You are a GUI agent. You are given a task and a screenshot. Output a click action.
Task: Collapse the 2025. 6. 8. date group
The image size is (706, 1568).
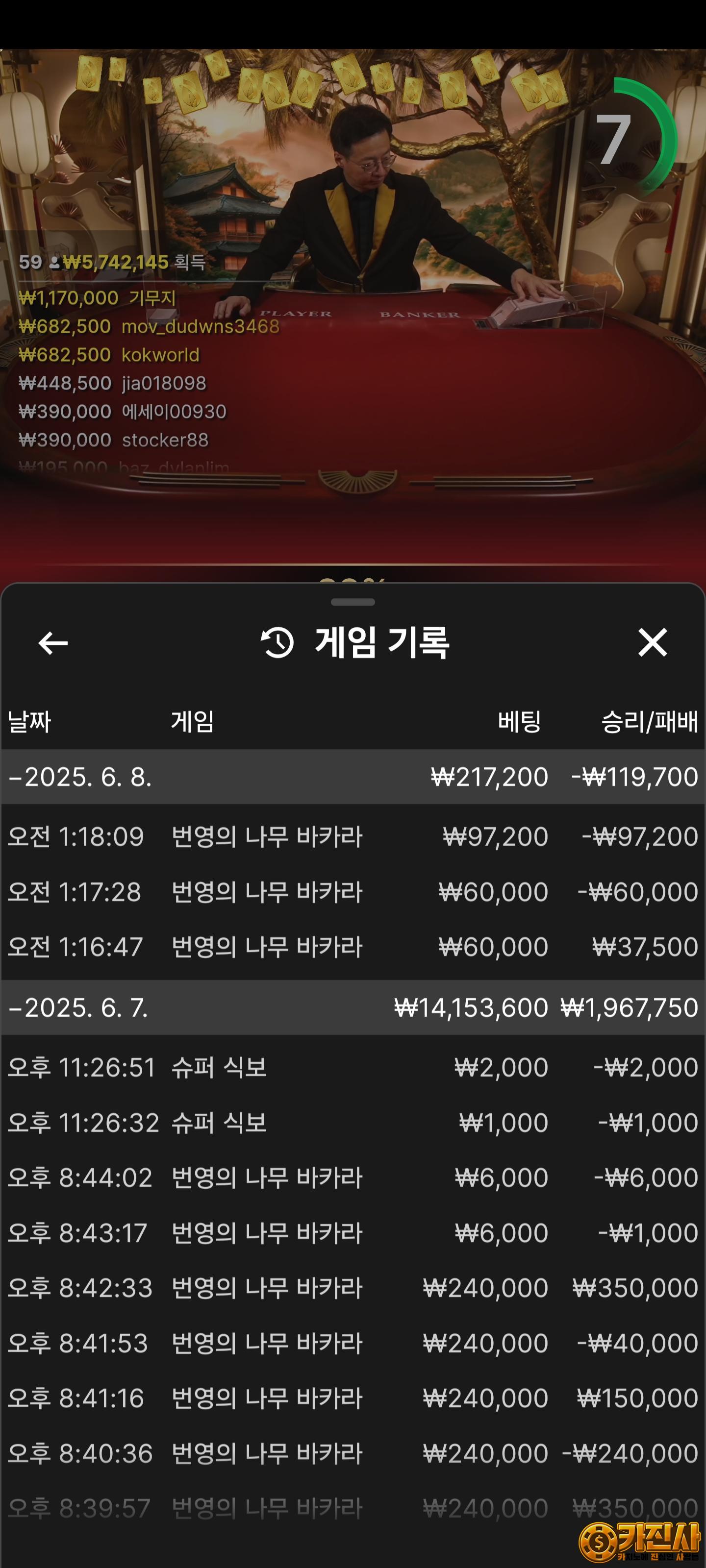coord(79,777)
